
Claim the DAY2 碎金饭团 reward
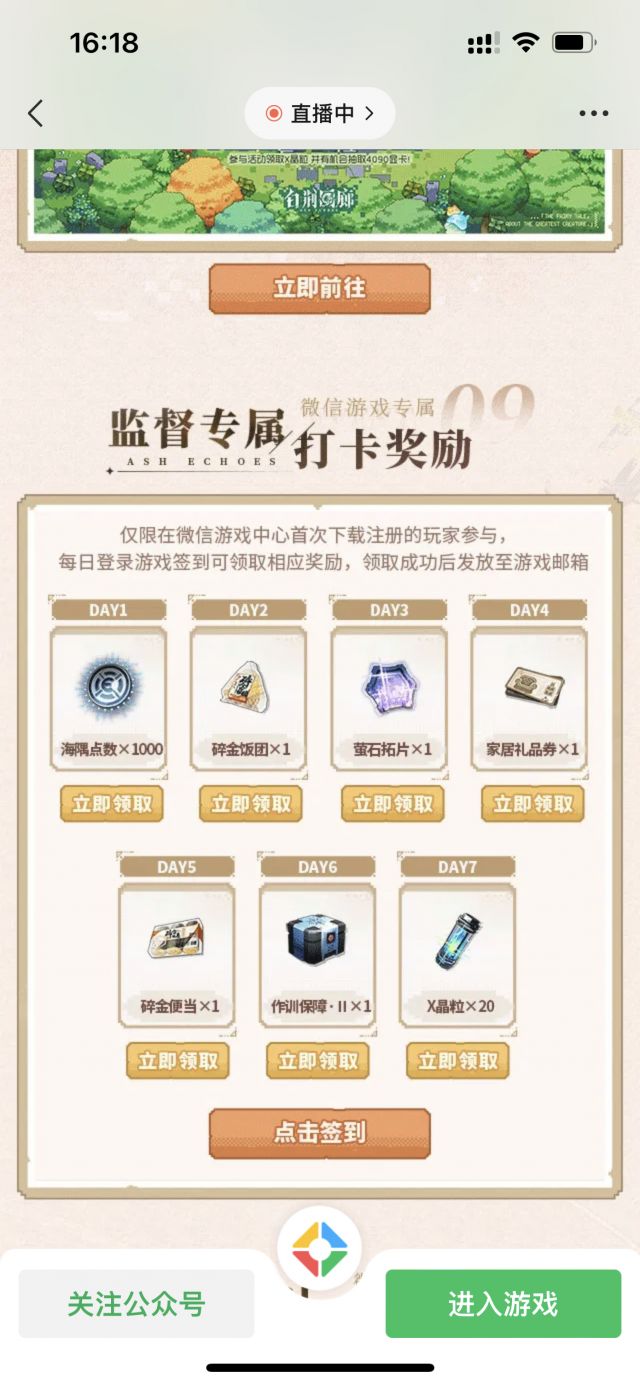click(x=251, y=804)
